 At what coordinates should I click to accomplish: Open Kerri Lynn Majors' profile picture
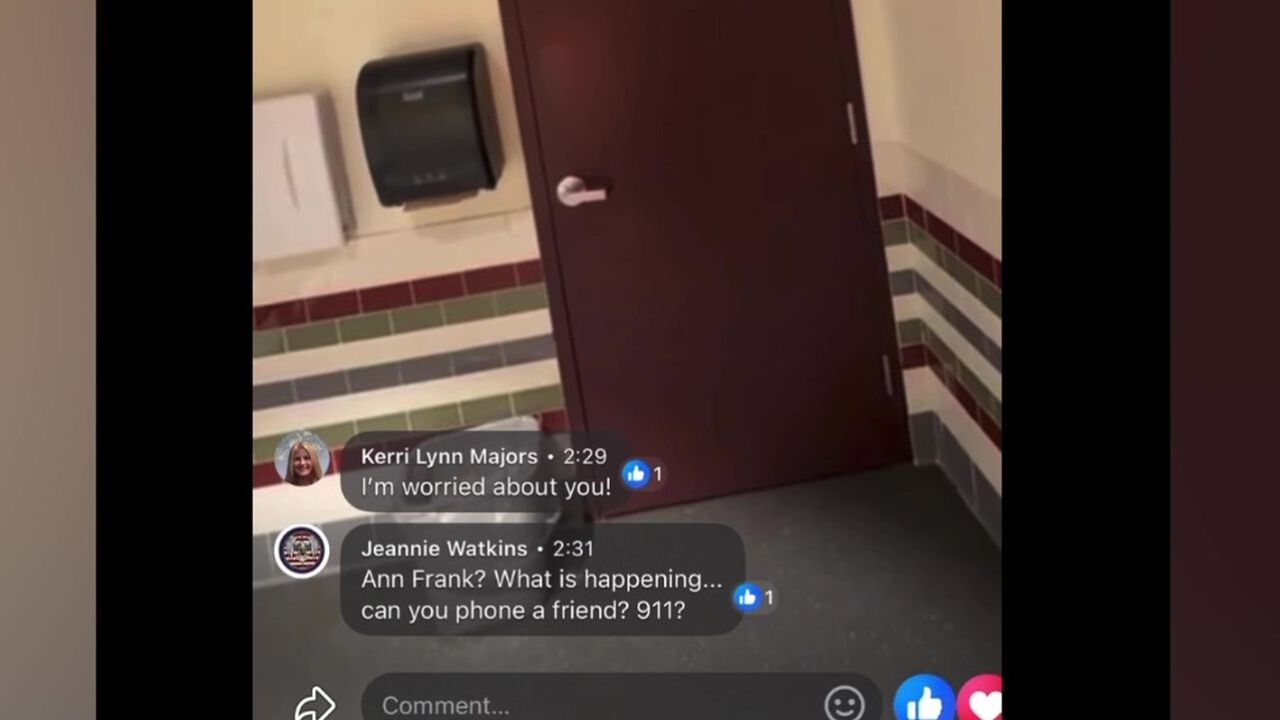click(x=302, y=459)
